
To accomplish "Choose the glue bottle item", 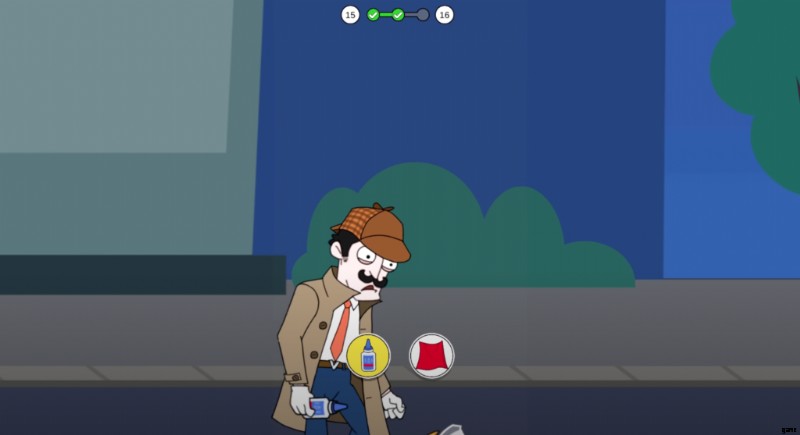I will (368, 356).
